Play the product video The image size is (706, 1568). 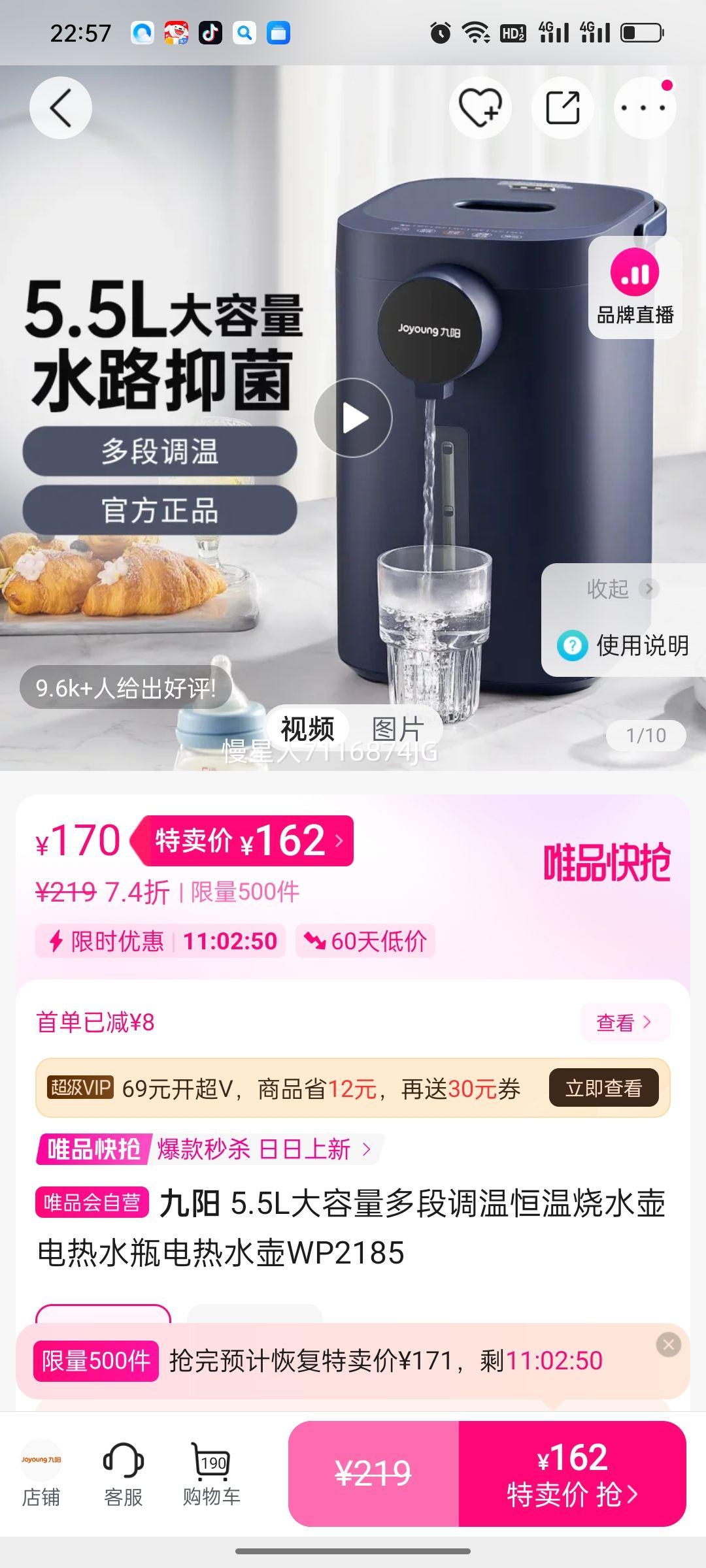click(353, 416)
